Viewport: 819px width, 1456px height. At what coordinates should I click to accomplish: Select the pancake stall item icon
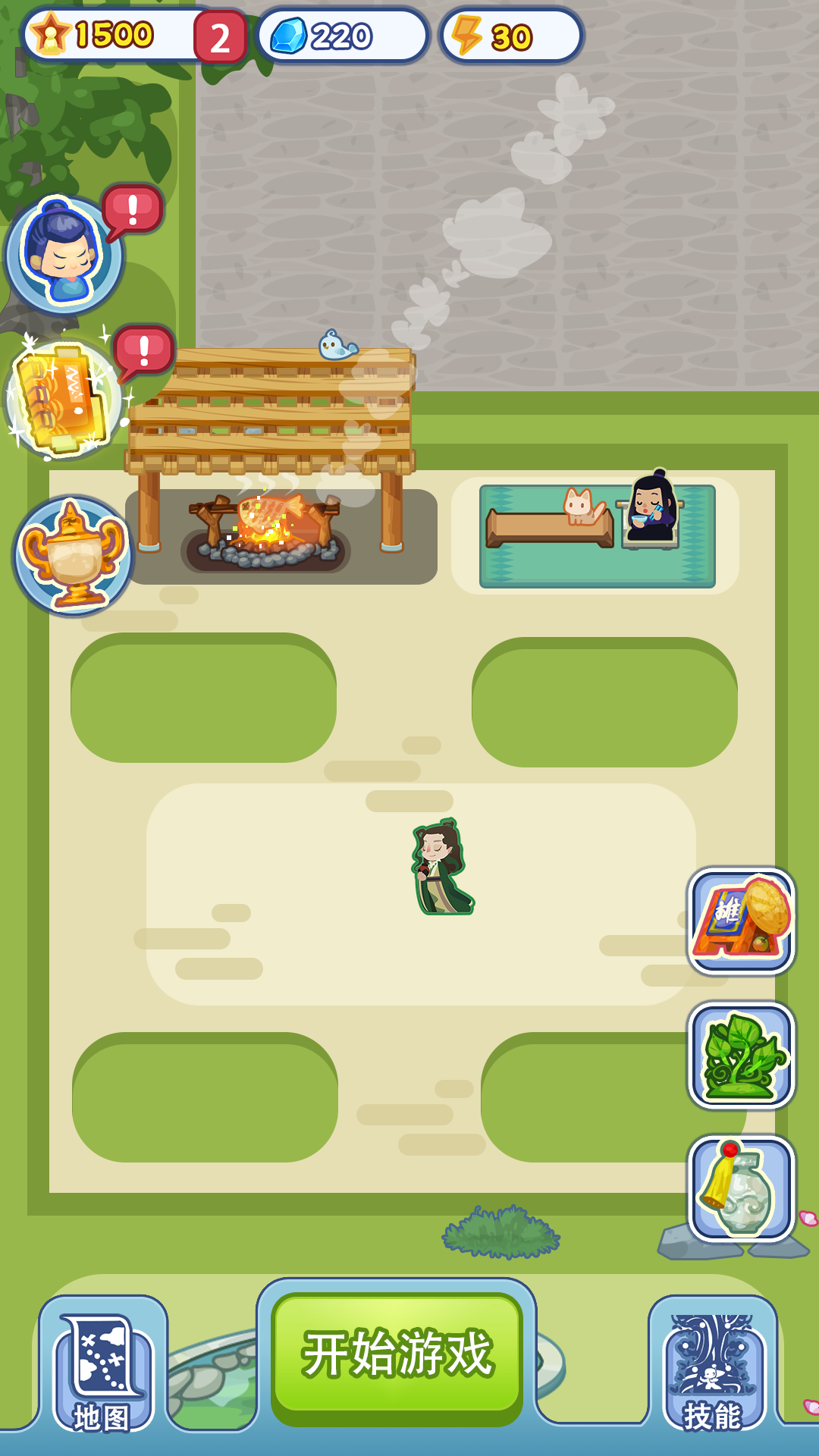point(741,921)
